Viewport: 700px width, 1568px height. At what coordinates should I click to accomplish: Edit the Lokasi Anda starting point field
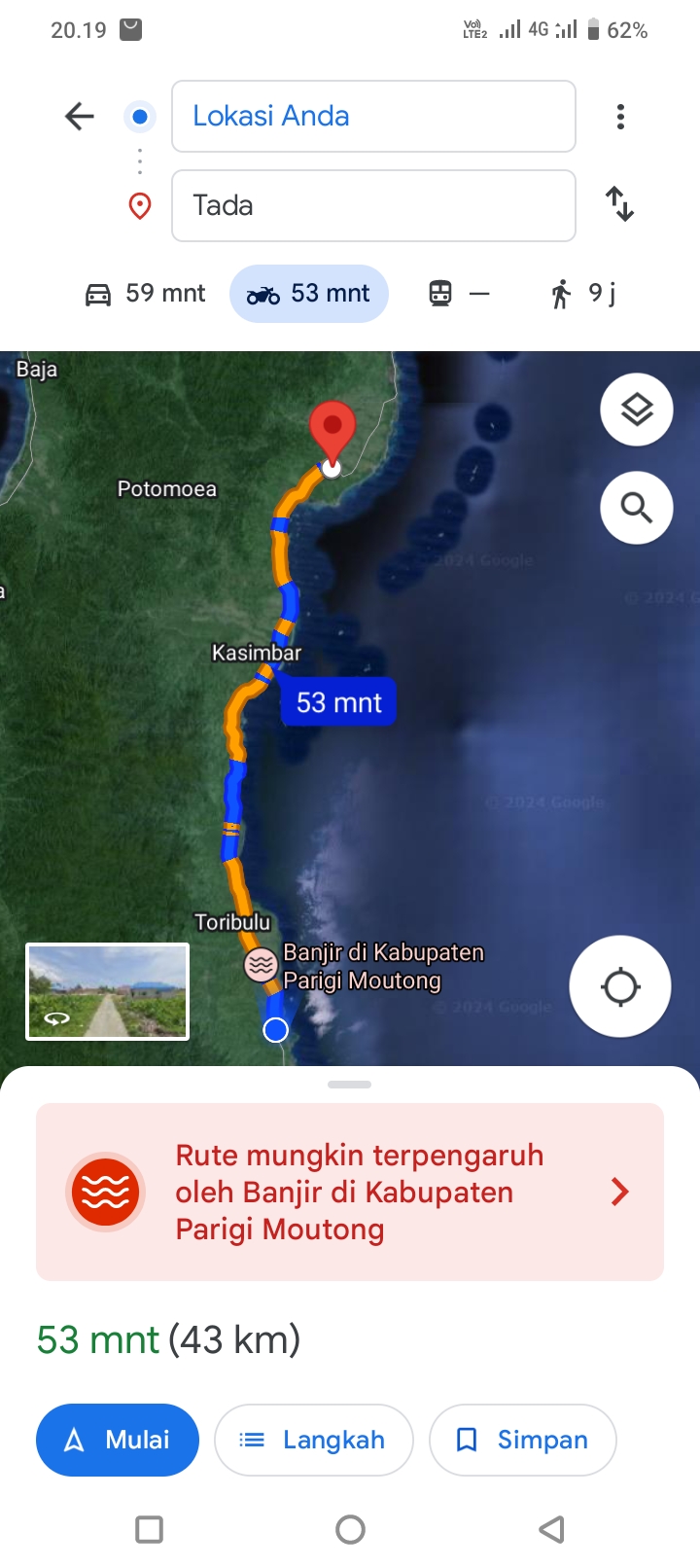[x=373, y=117]
